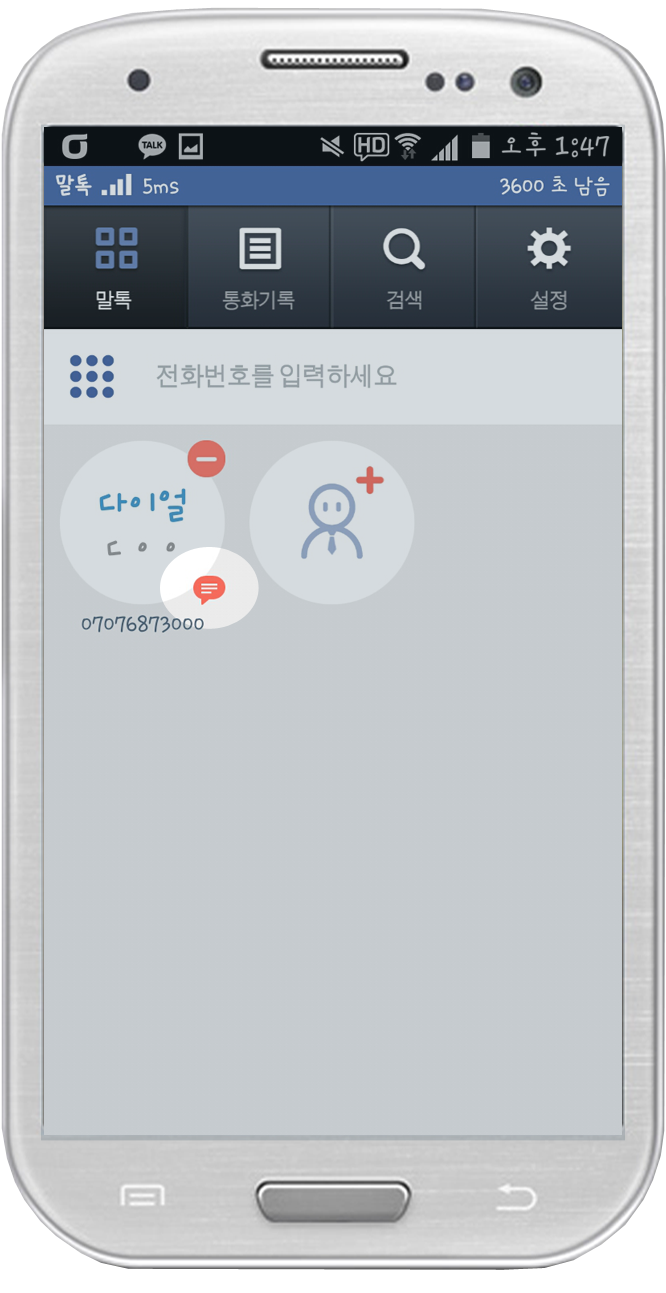Select the 말톡 tab
666x1293 pixels.
pos(115,267)
